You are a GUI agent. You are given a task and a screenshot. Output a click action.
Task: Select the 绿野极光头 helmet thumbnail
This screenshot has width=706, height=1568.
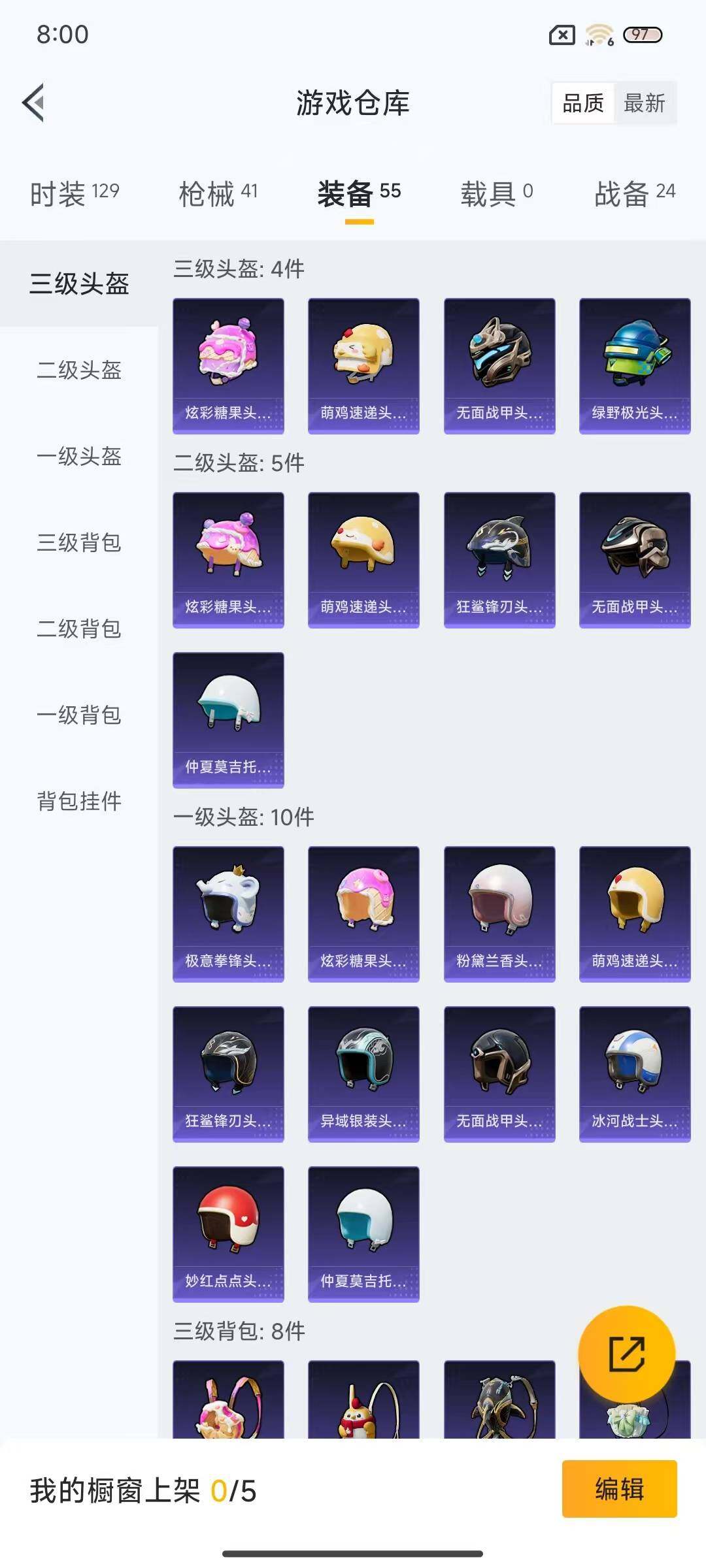click(x=635, y=365)
